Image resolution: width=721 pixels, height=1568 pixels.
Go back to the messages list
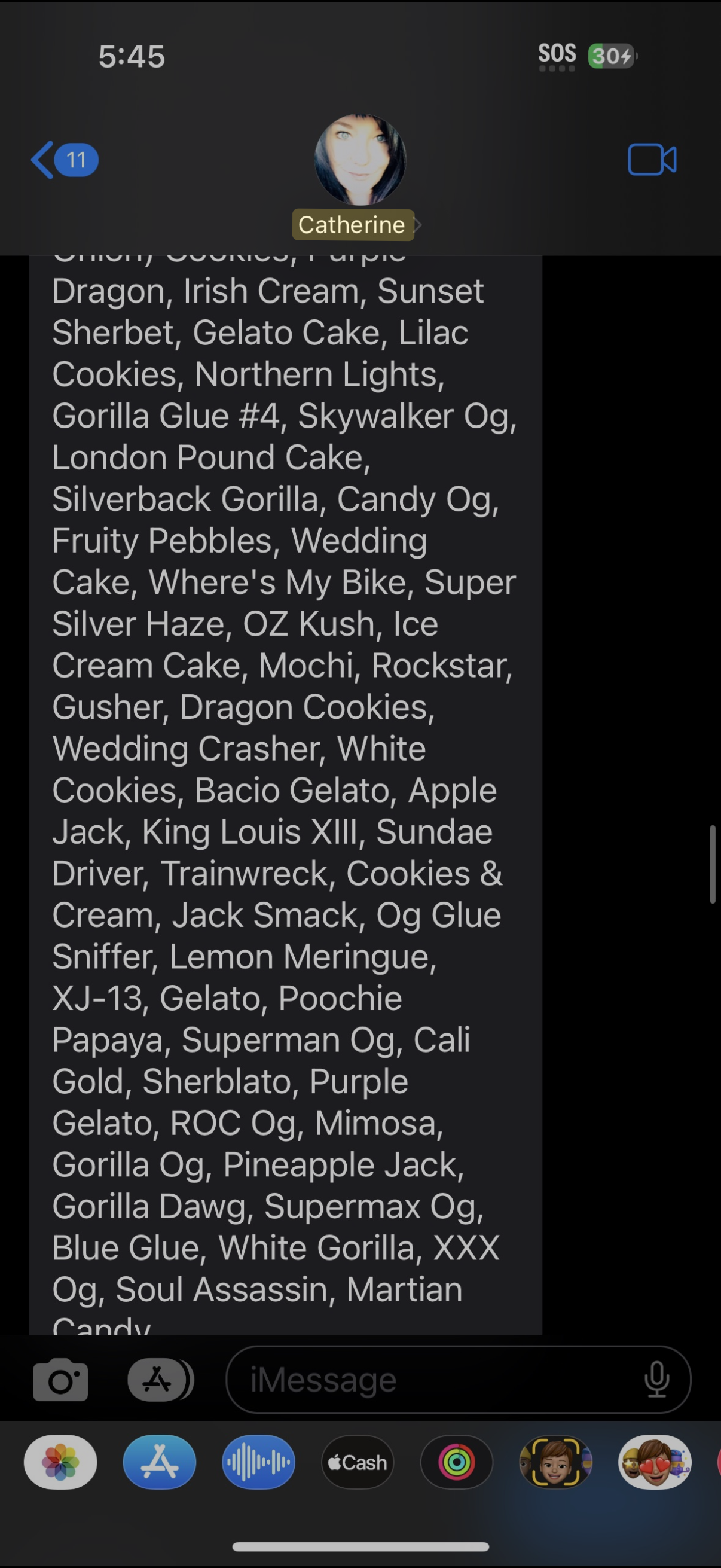tap(64, 160)
